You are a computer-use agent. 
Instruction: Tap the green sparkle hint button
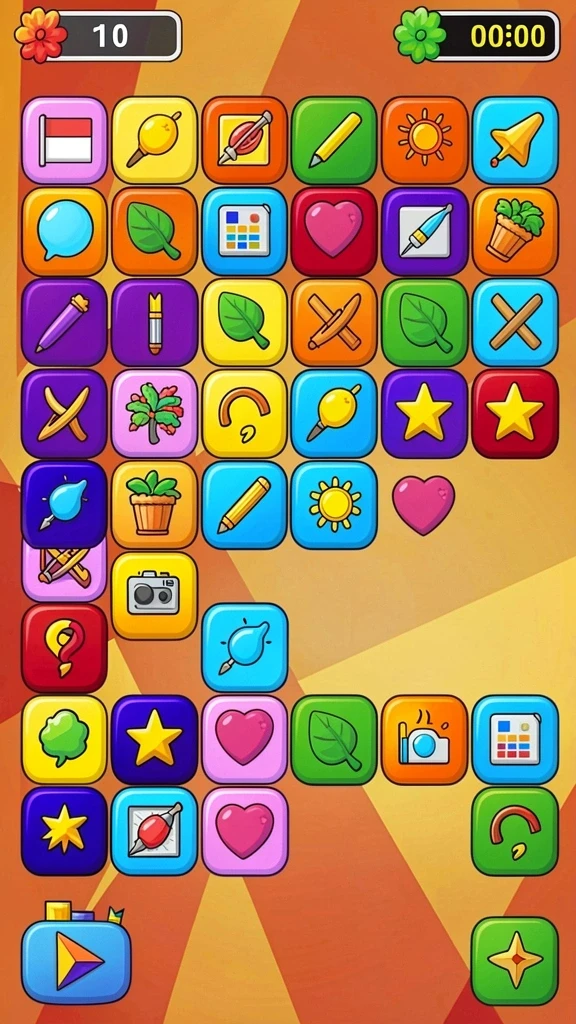point(515,961)
